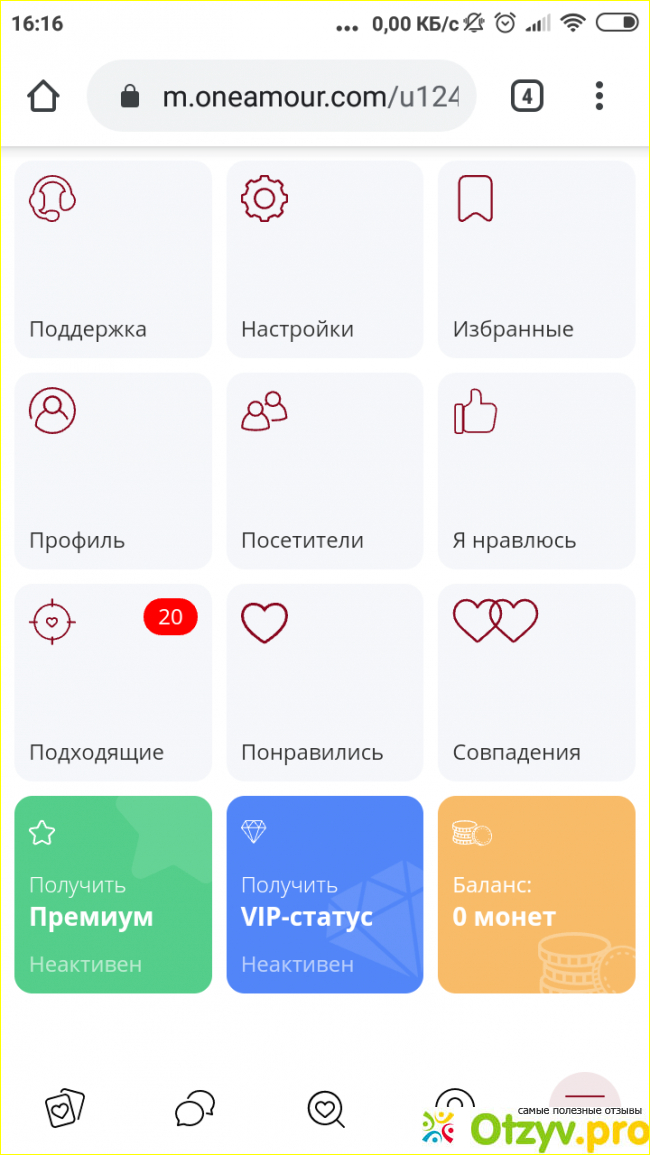Image resolution: width=650 pixels, height=1155 pixels.
Task: Go to the Профиль tile
Action: click(113, 471)
